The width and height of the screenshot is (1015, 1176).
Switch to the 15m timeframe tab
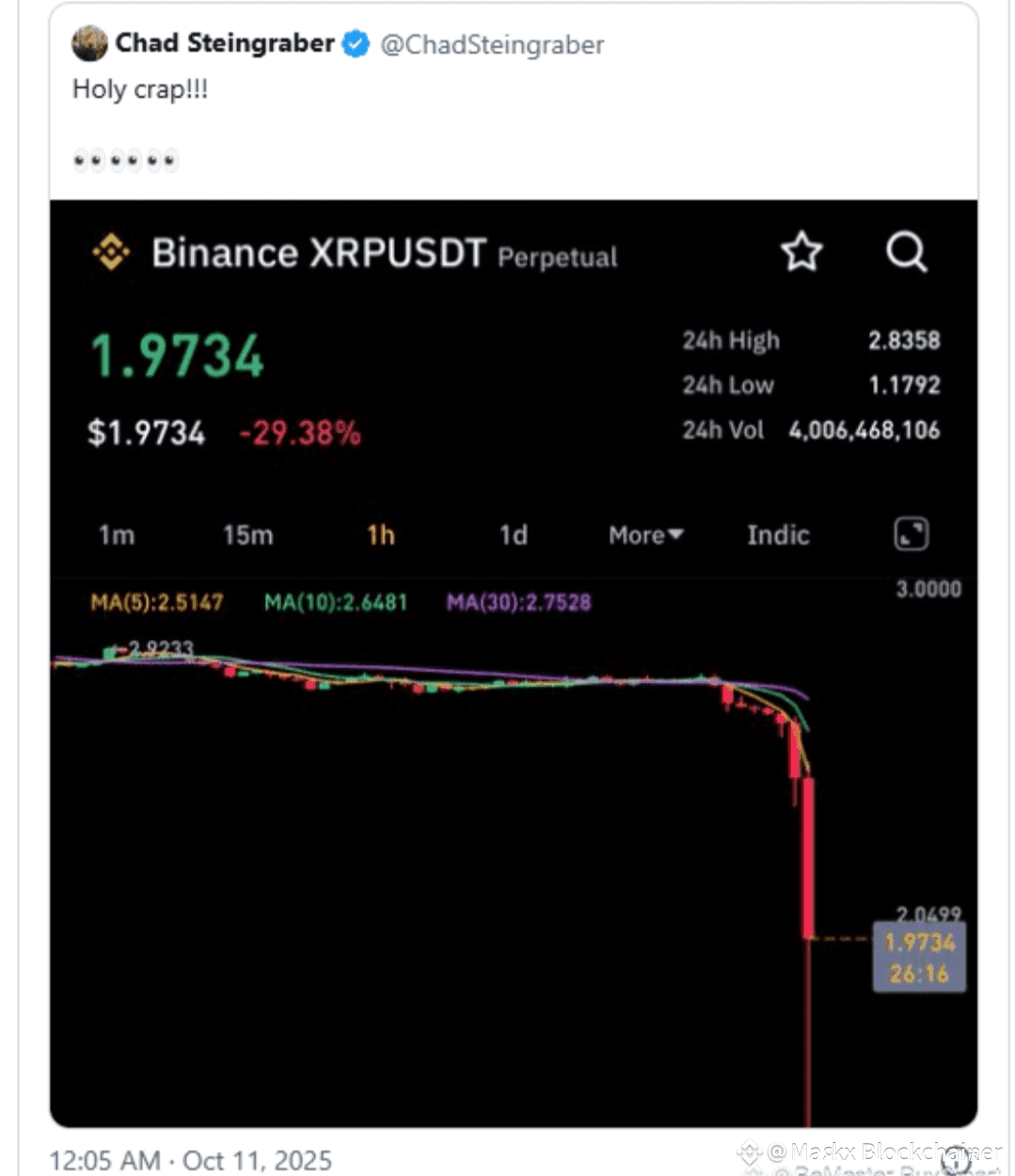click(246, 534)
